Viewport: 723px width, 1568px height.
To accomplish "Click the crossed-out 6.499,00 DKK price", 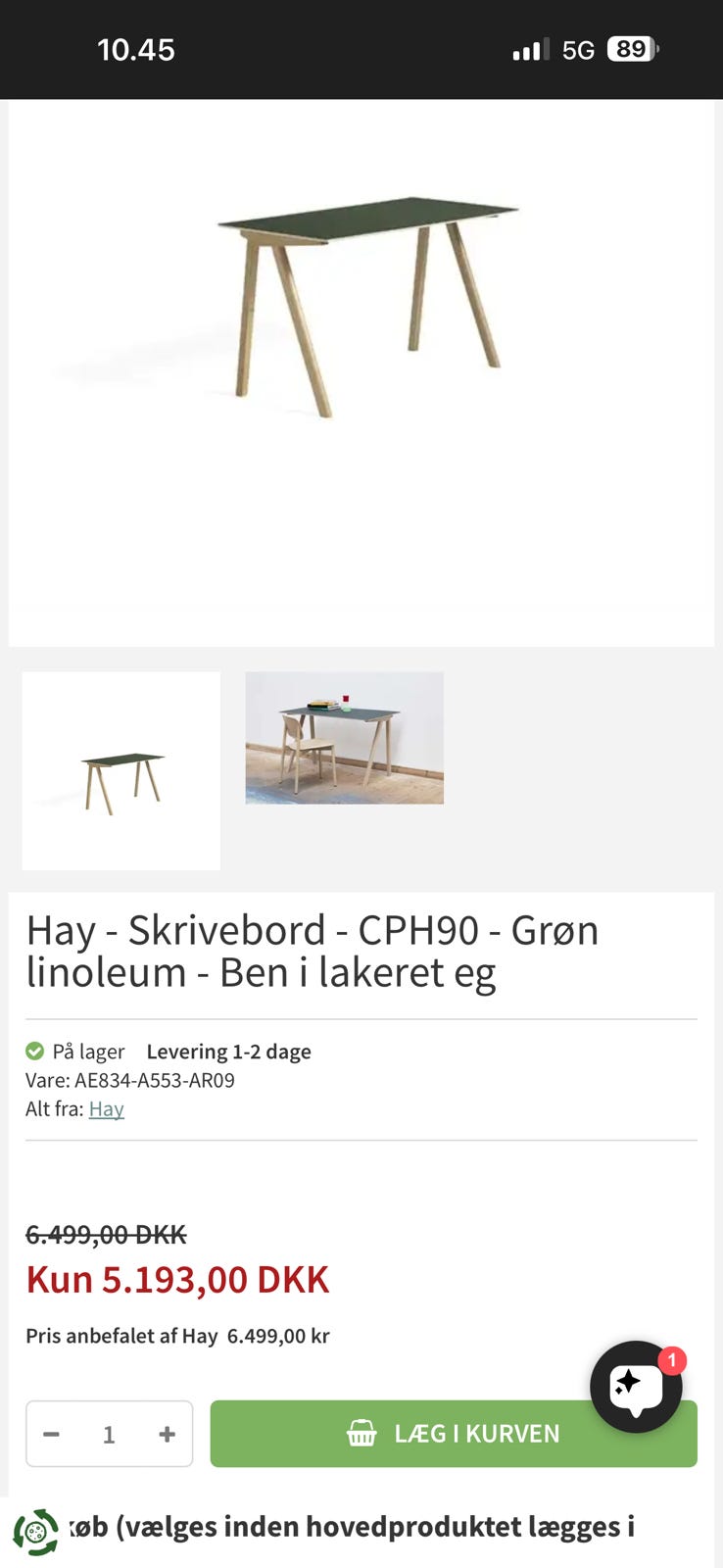I will tap(106, 1236).
